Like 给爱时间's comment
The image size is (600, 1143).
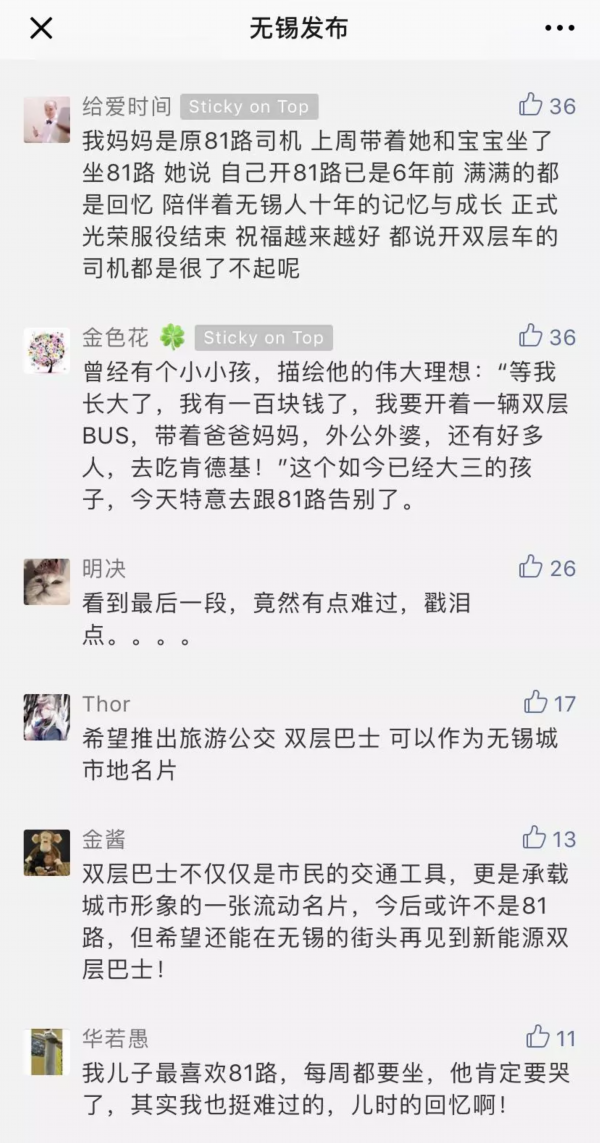pos(531,105)
